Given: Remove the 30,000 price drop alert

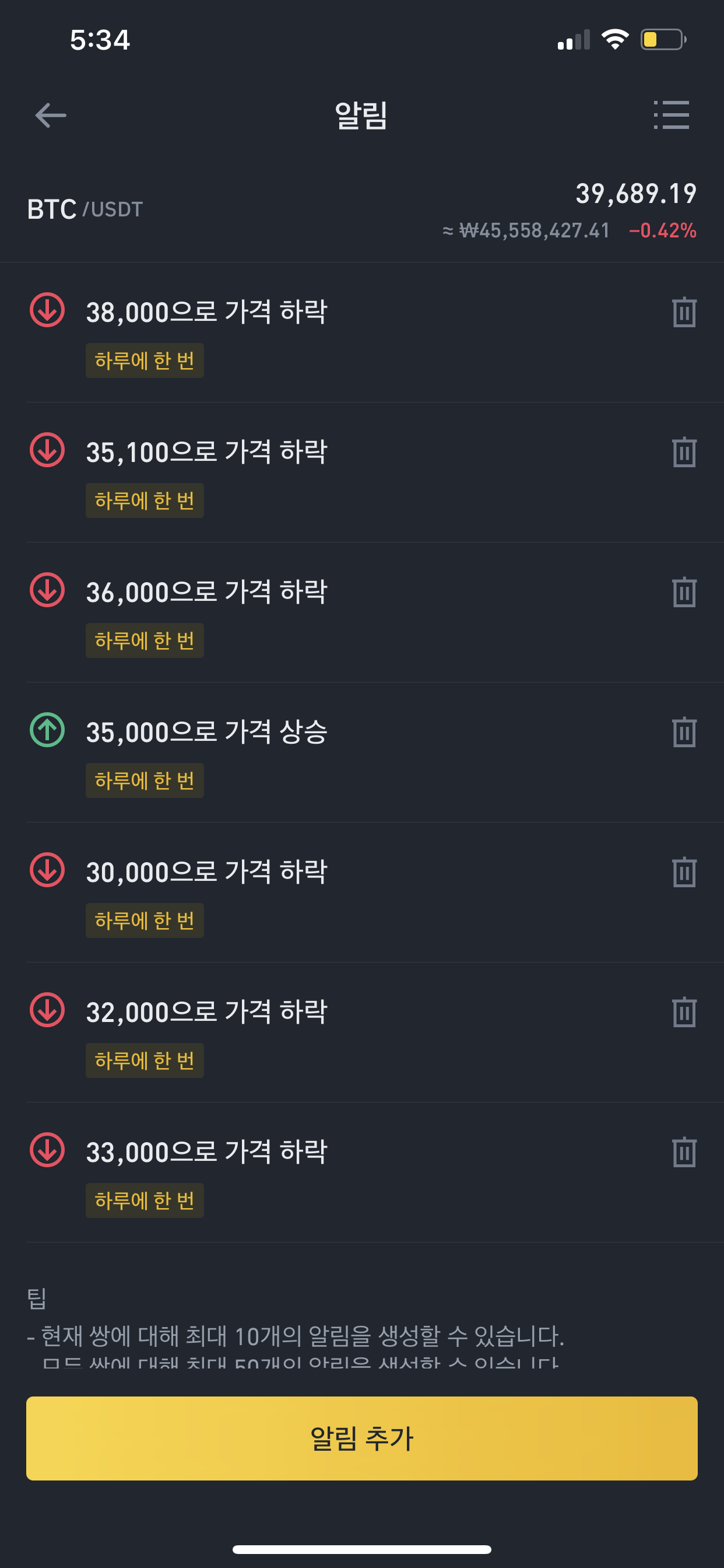Looking at the screenshot, I should [684, 871].
